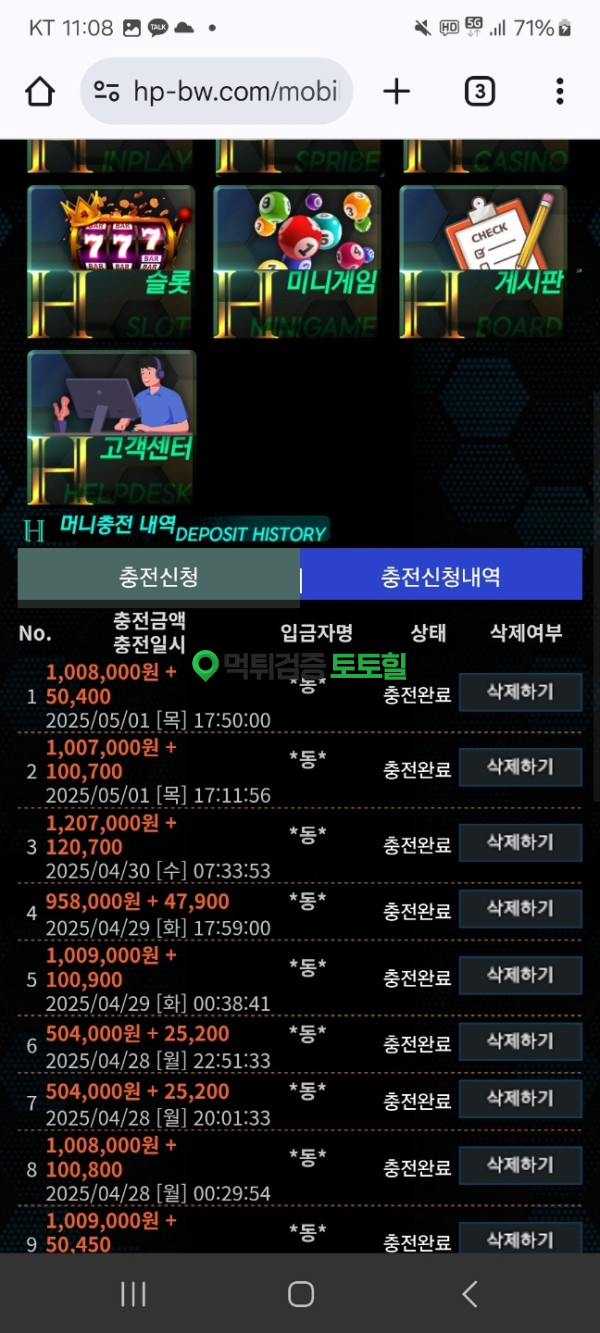
Task: Open the 미니게임 minigame tile
Action: [297, 262]
